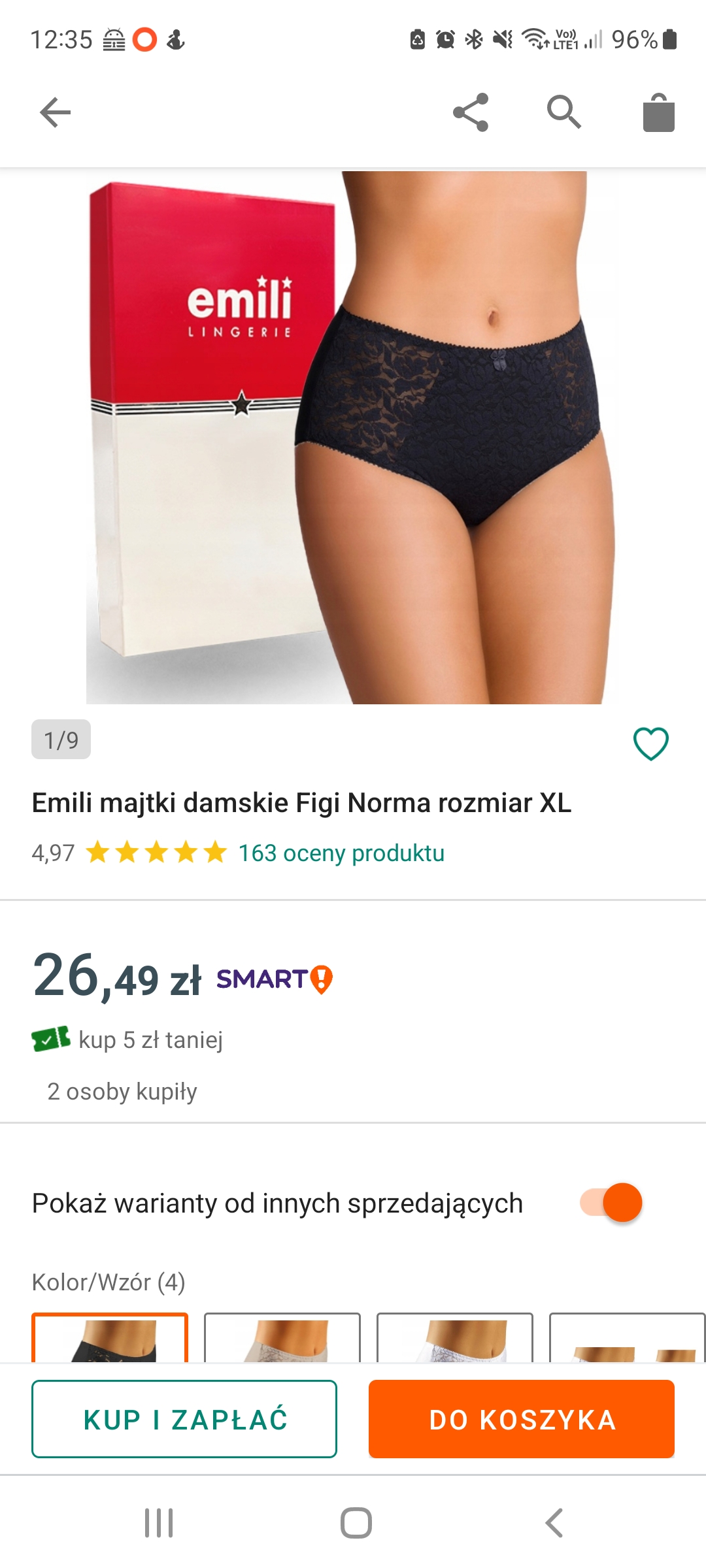Select the black color variant
This screenshot has width=706, height=1568.
click(x=110, y=1337)
